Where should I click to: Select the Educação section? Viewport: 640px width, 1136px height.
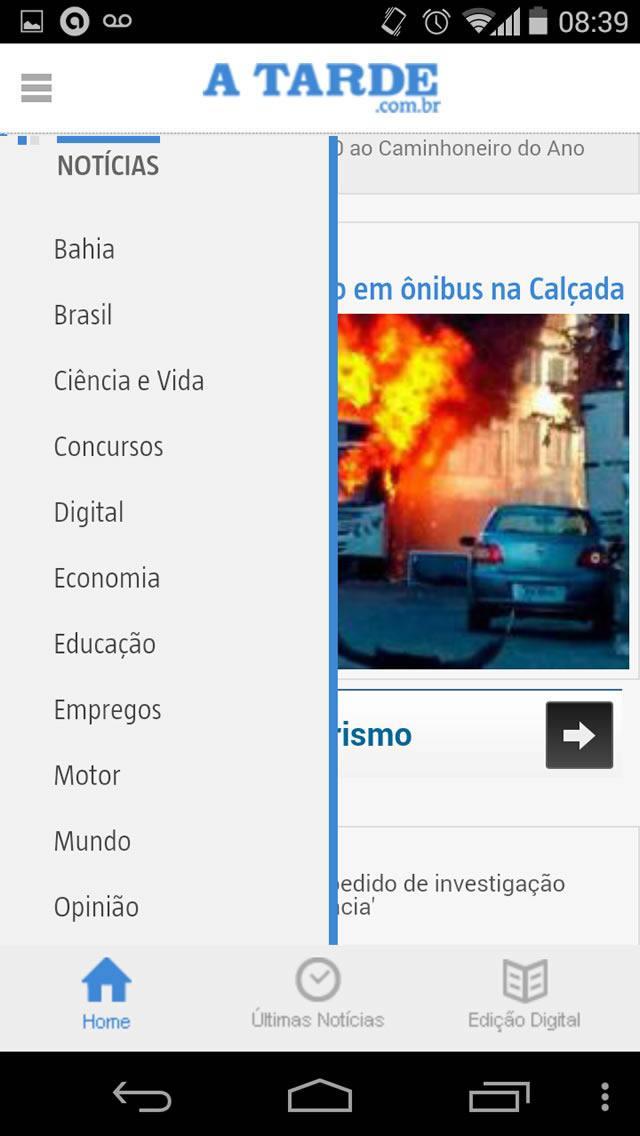coord(105,644)
